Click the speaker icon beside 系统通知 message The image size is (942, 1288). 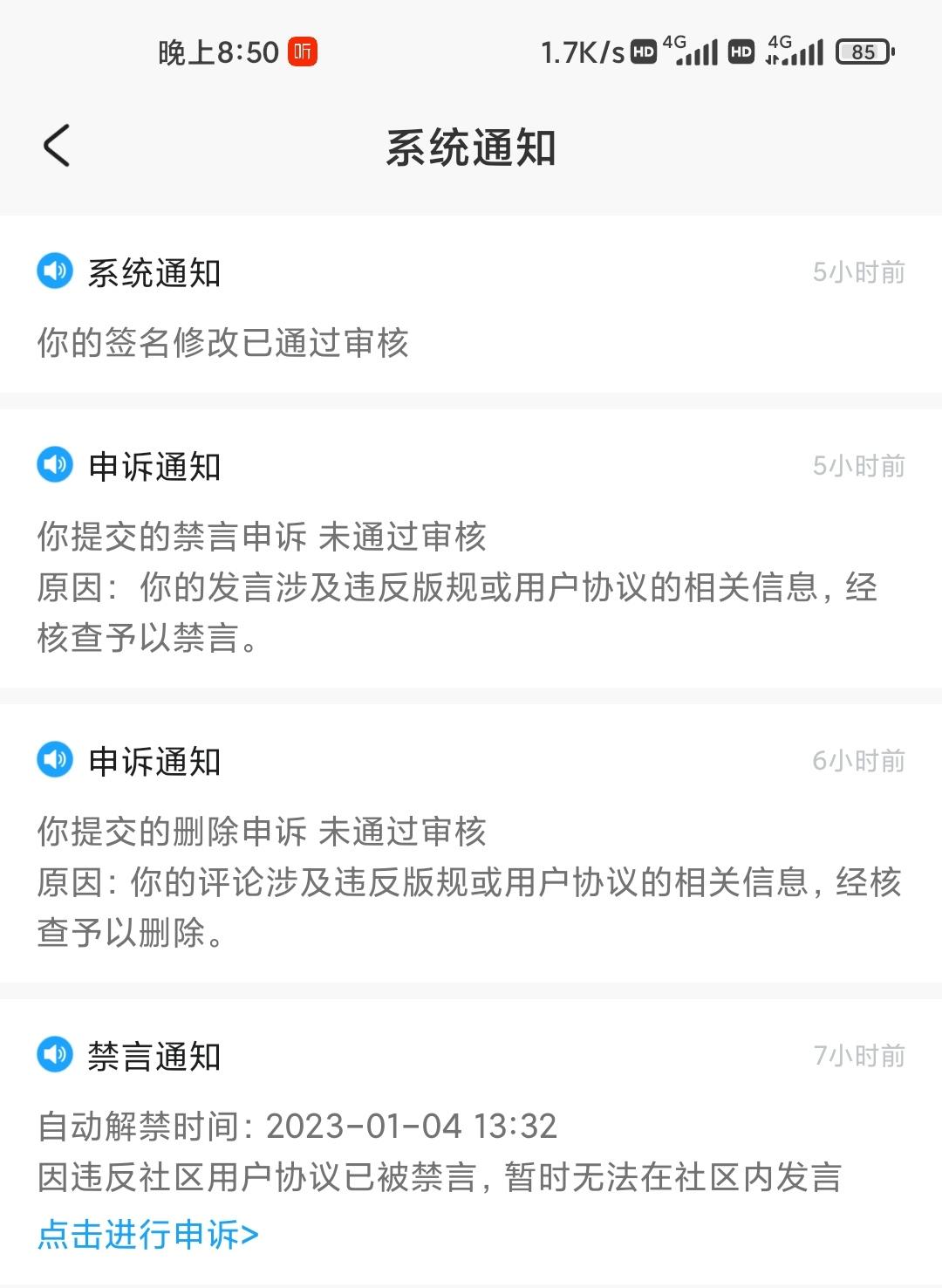point(54,271)
